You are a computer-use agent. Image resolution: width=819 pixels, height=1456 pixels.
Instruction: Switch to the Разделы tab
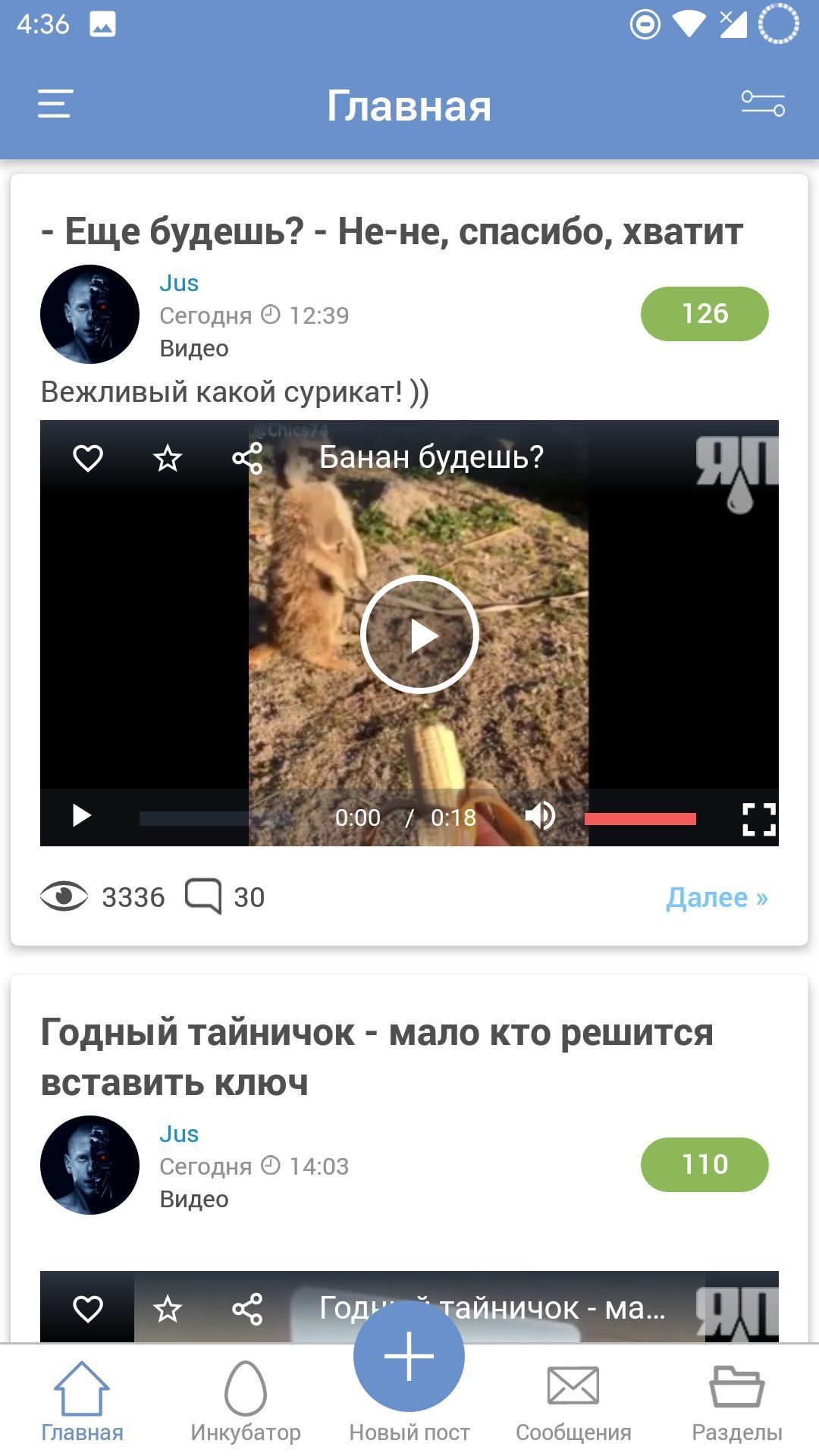click(736, 1402)
